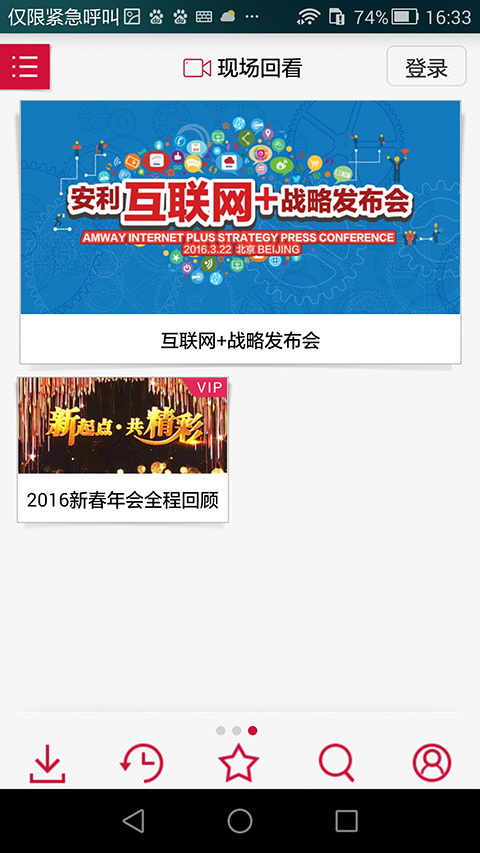Tap the 登录 login button

[427, 66]
